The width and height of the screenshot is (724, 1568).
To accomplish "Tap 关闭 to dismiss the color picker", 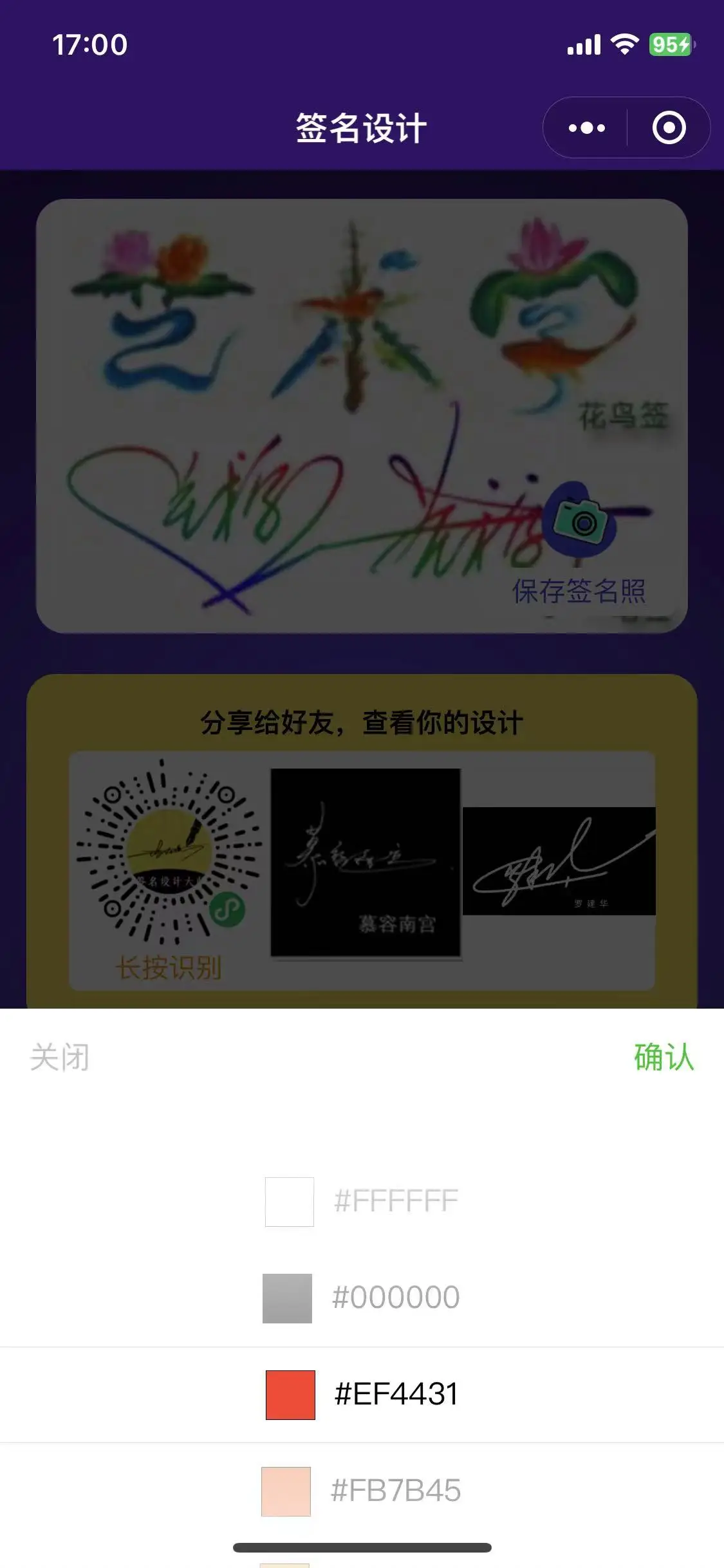I will pyautogui.click(x=60, y=1058).
